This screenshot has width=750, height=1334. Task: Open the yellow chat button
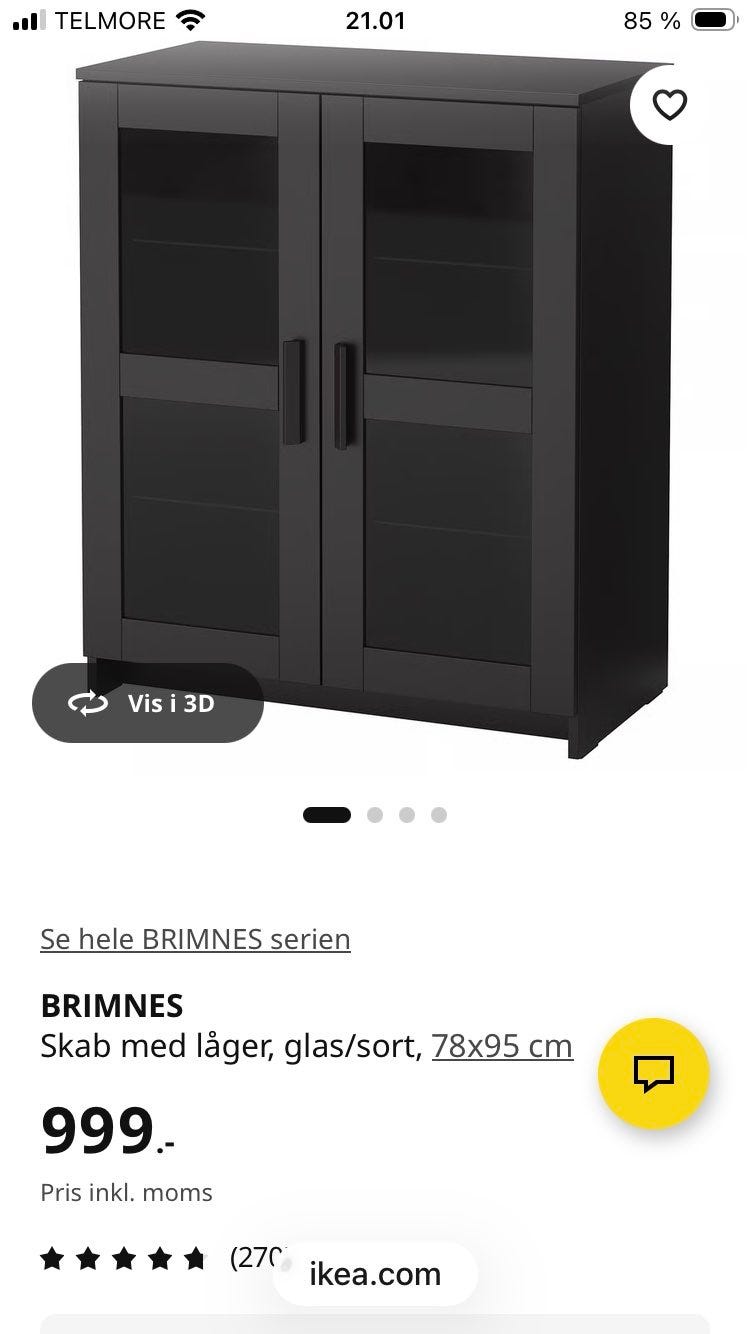click(654, 1074)
